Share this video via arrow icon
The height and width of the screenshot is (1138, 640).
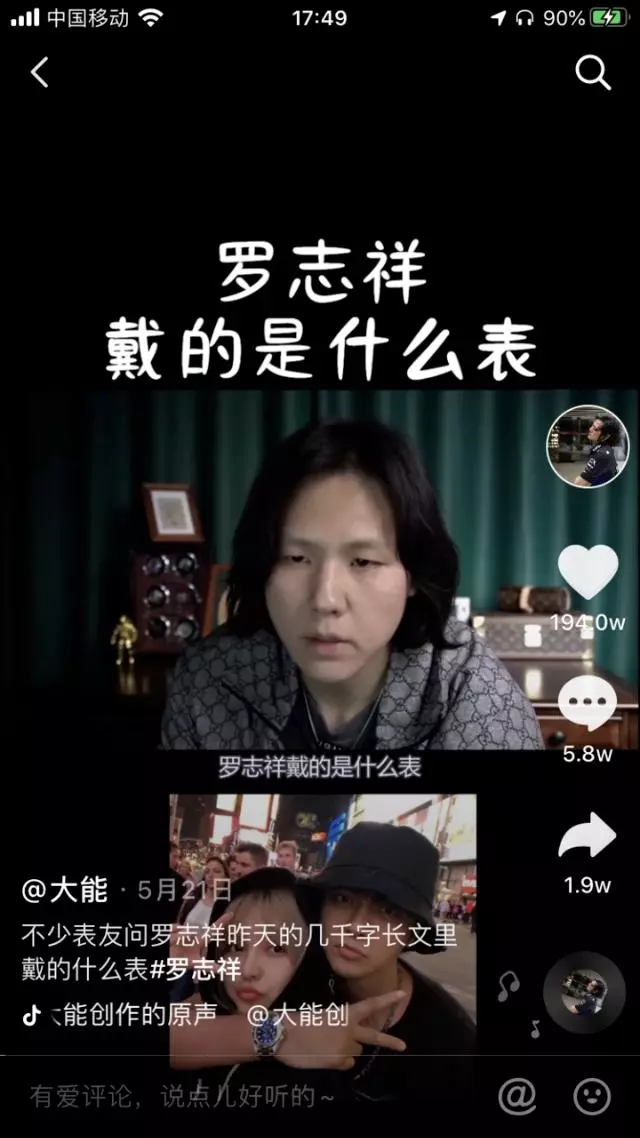587,836
